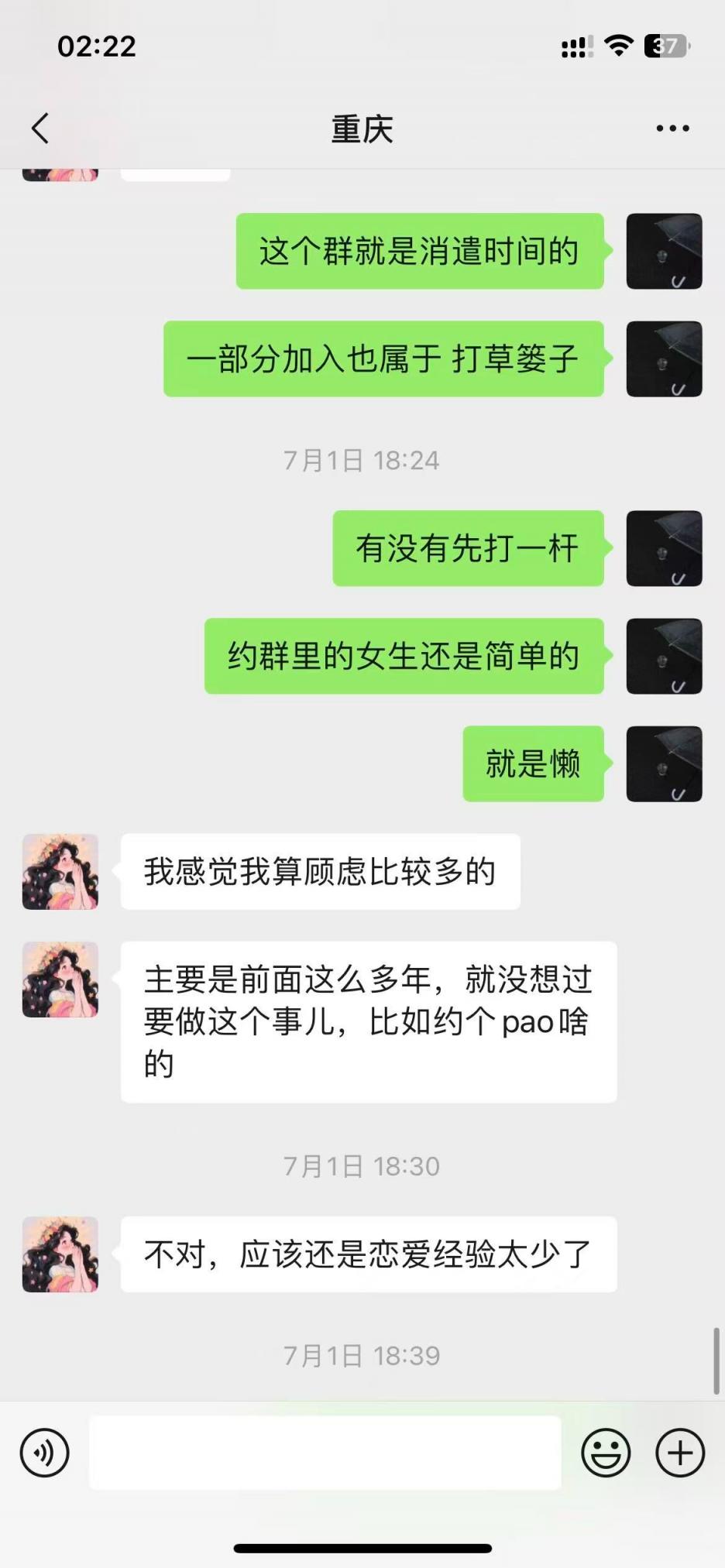
Task: Open the chat info overflow menu
Action: [x=672, y=129]
